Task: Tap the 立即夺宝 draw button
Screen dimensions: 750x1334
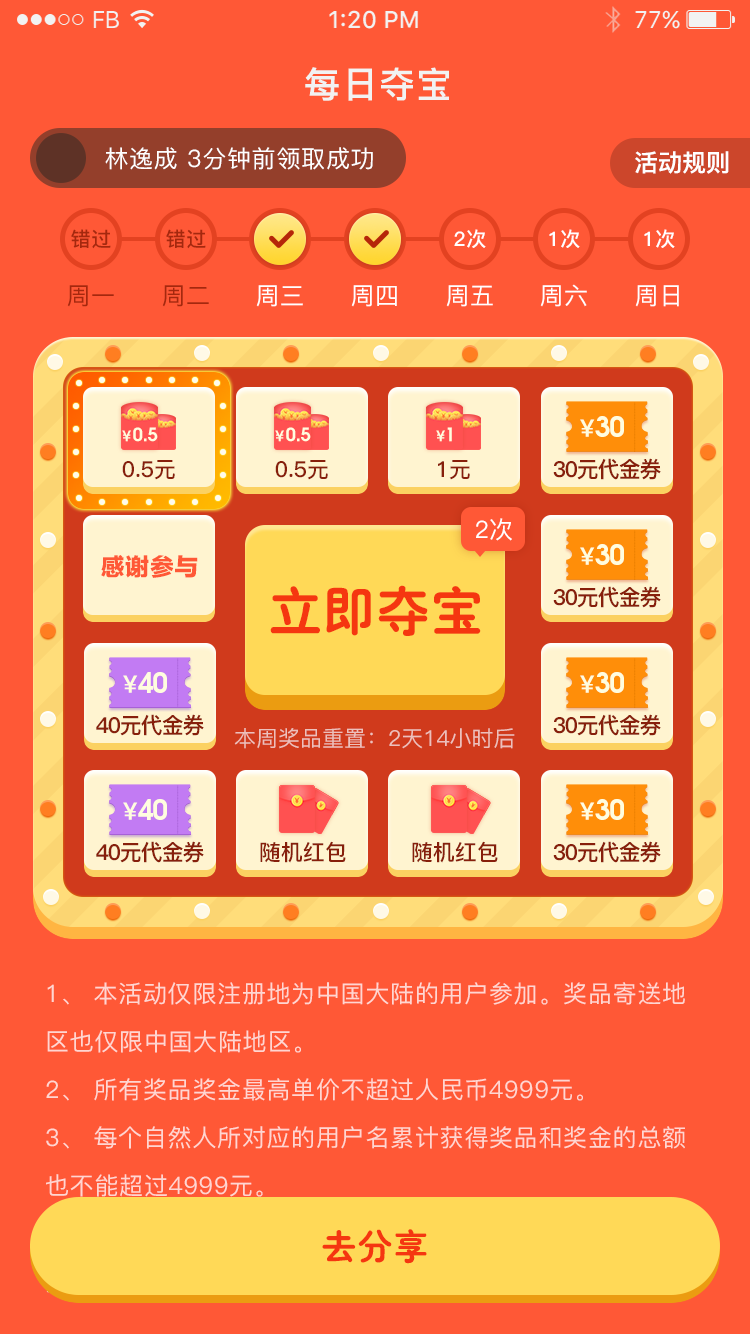Action: (x=375, y=612)
